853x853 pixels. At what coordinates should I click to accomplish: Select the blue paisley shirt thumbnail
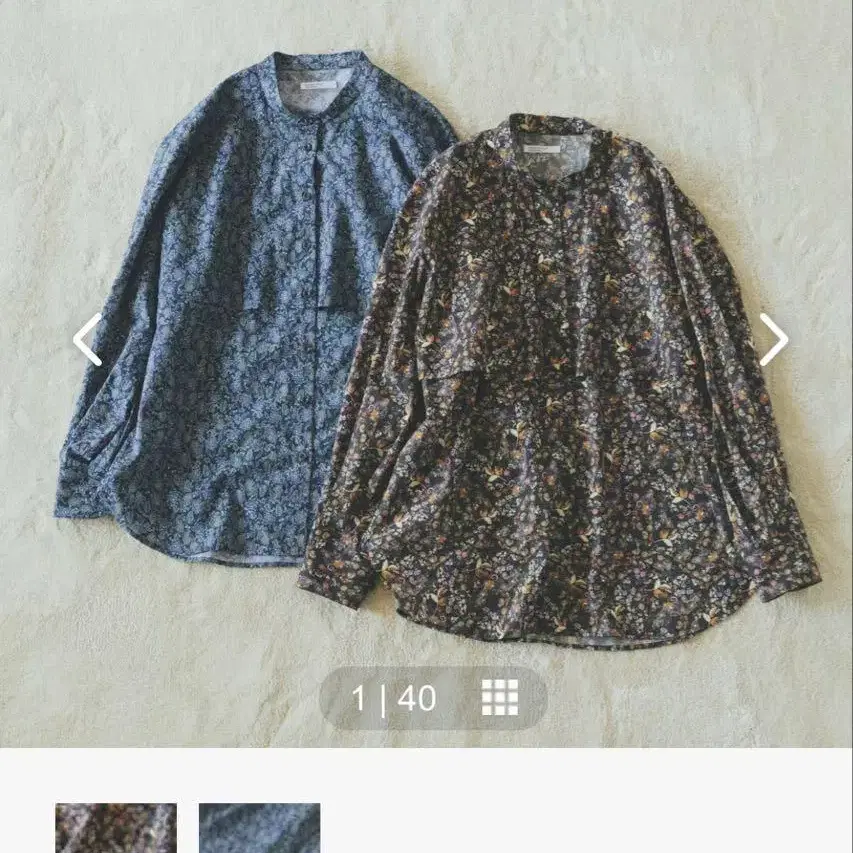pos(259,828)
